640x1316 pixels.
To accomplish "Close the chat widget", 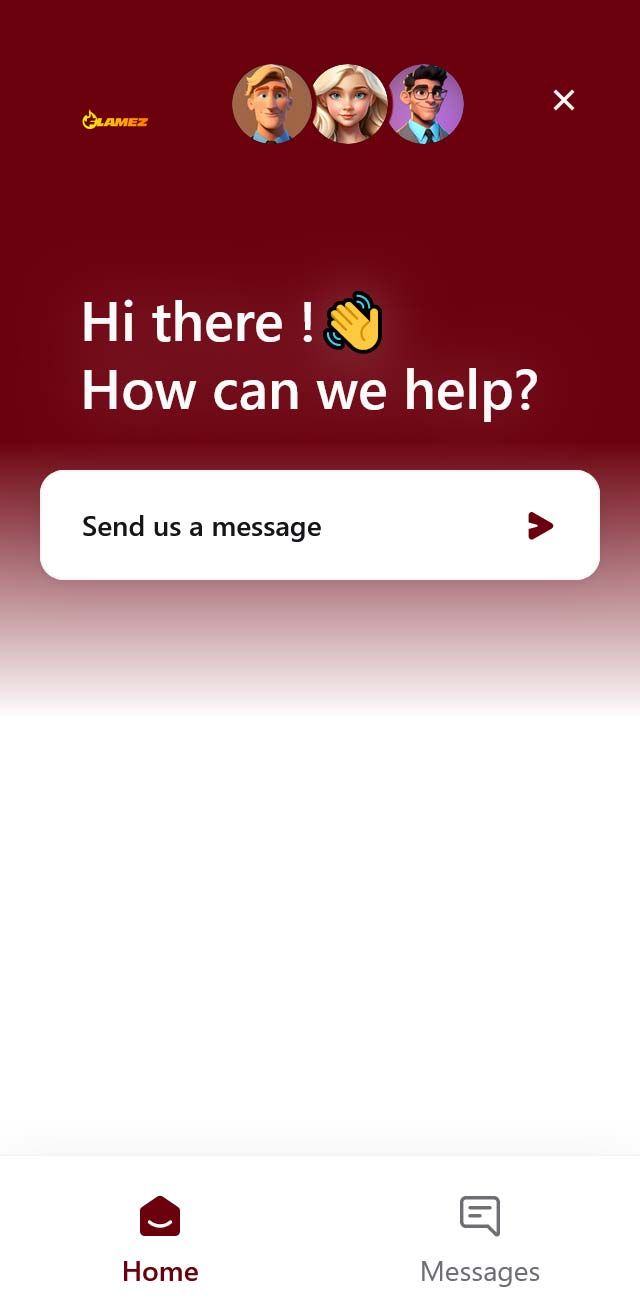I will [x=564, y=100].
